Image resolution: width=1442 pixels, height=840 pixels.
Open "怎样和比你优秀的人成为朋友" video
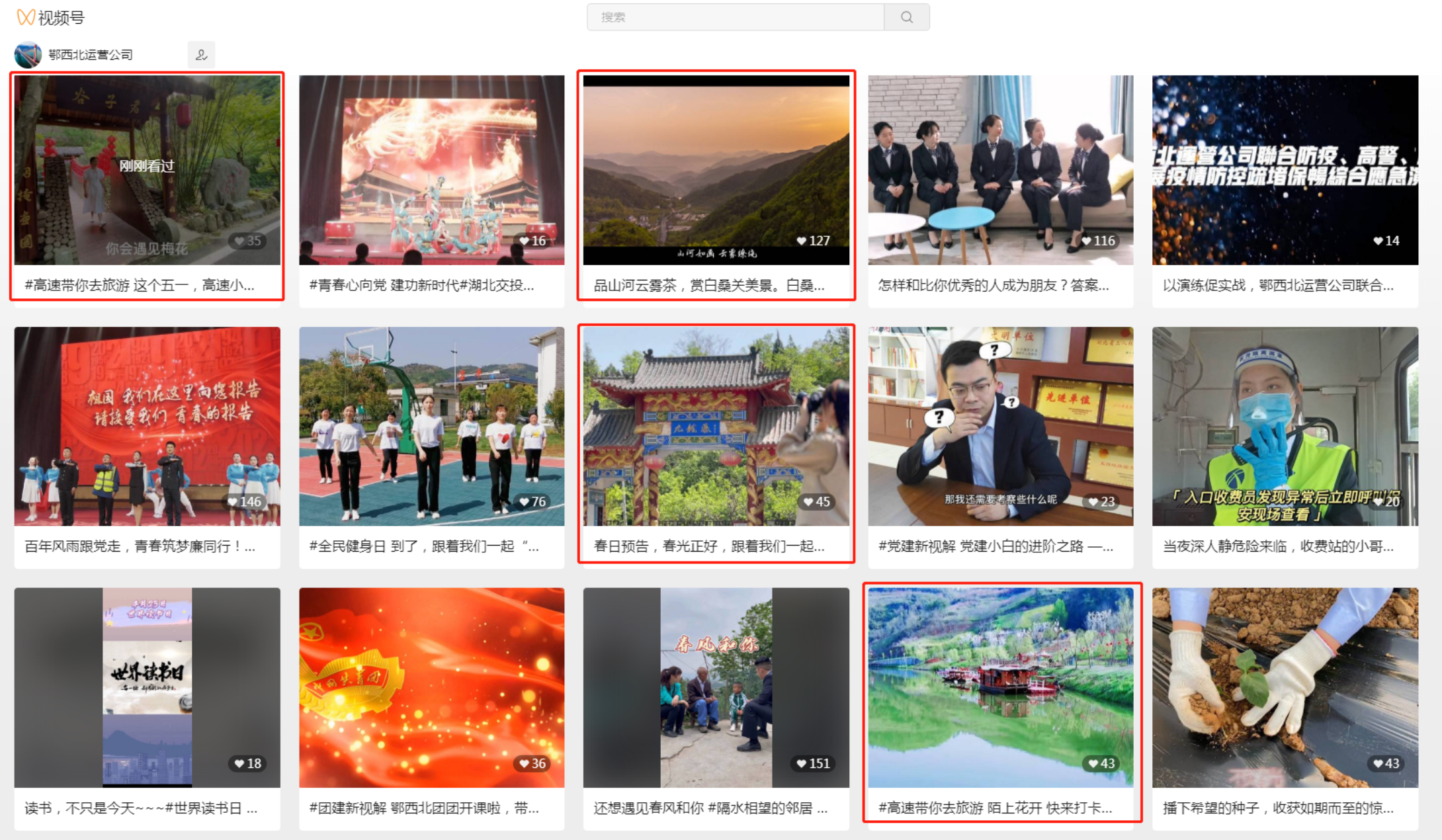tap(1000, 171)
